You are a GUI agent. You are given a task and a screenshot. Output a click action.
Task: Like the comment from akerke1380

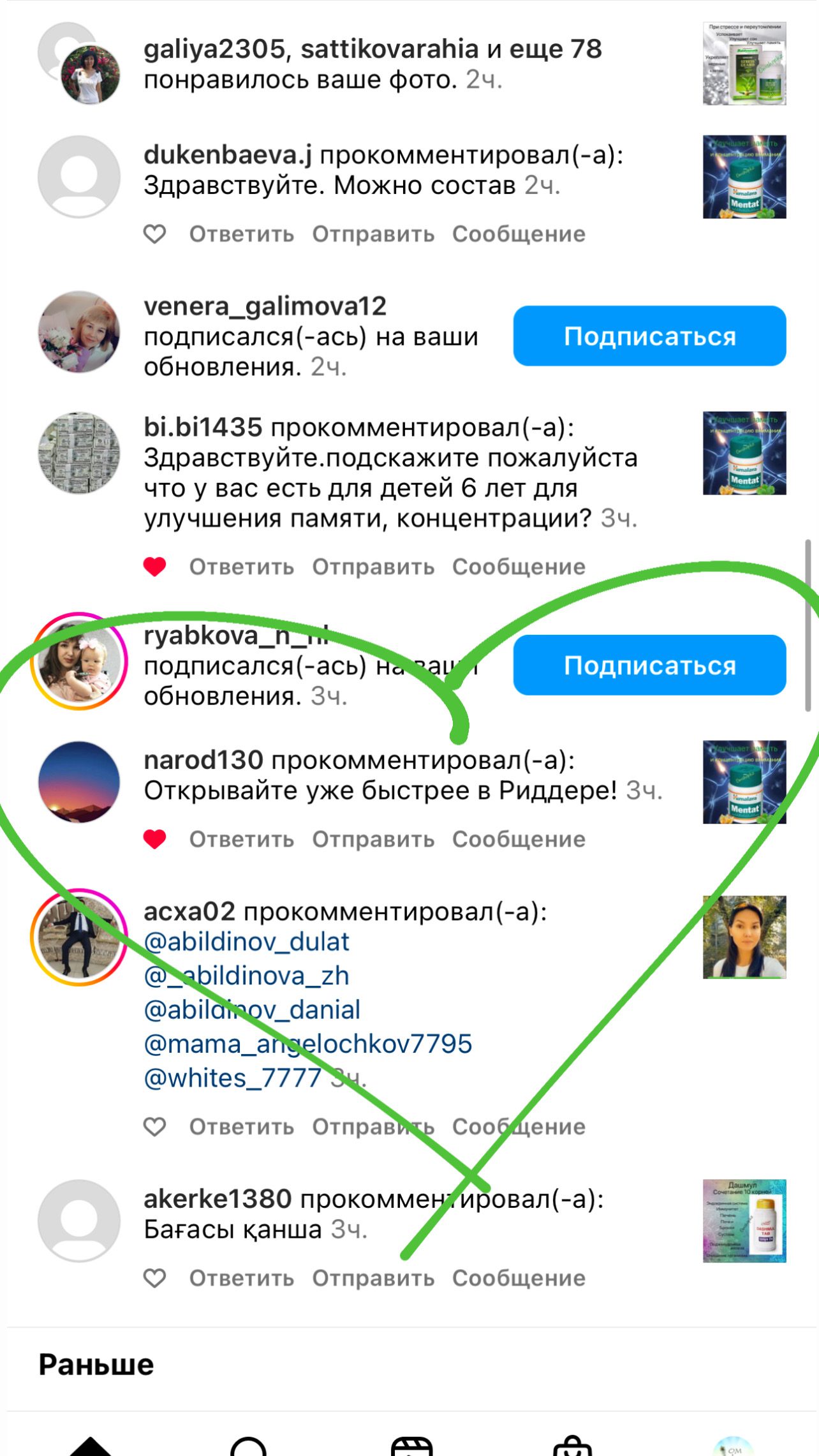pos(154,1278)
